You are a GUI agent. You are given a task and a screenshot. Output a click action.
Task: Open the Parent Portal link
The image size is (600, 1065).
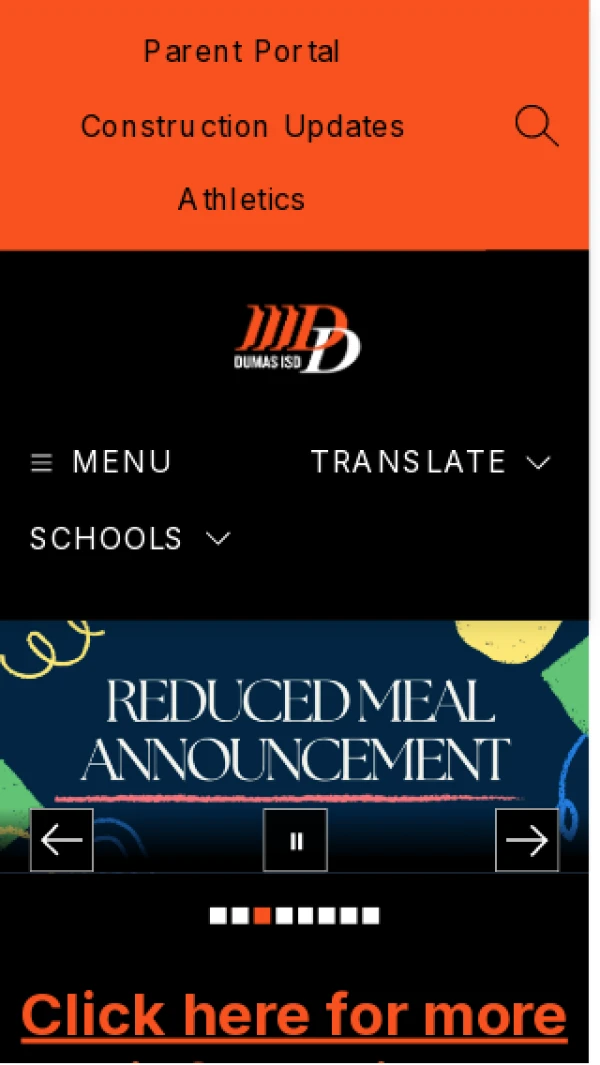(241, 51)
